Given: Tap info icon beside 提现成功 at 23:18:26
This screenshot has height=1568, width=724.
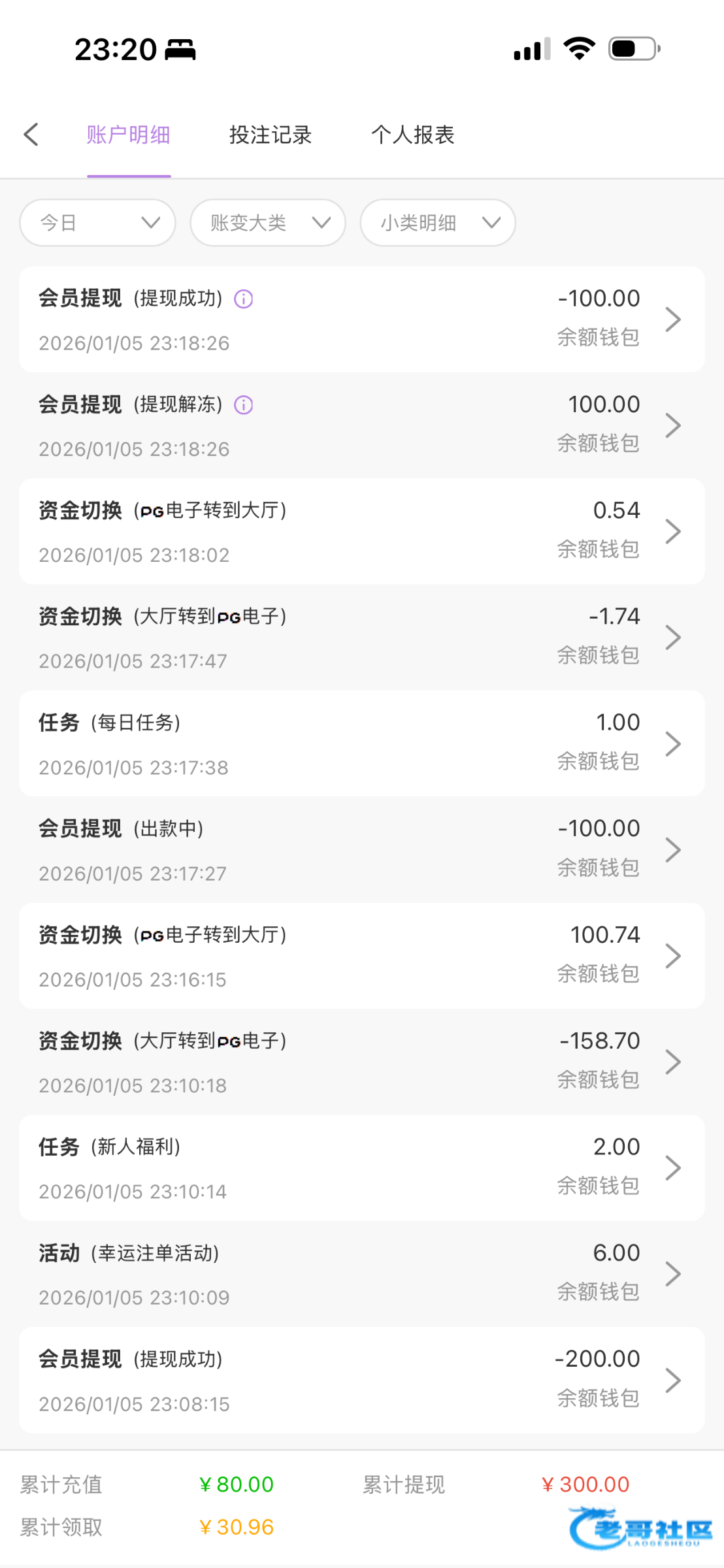Looking at the screenshot, I should [244, 299].
